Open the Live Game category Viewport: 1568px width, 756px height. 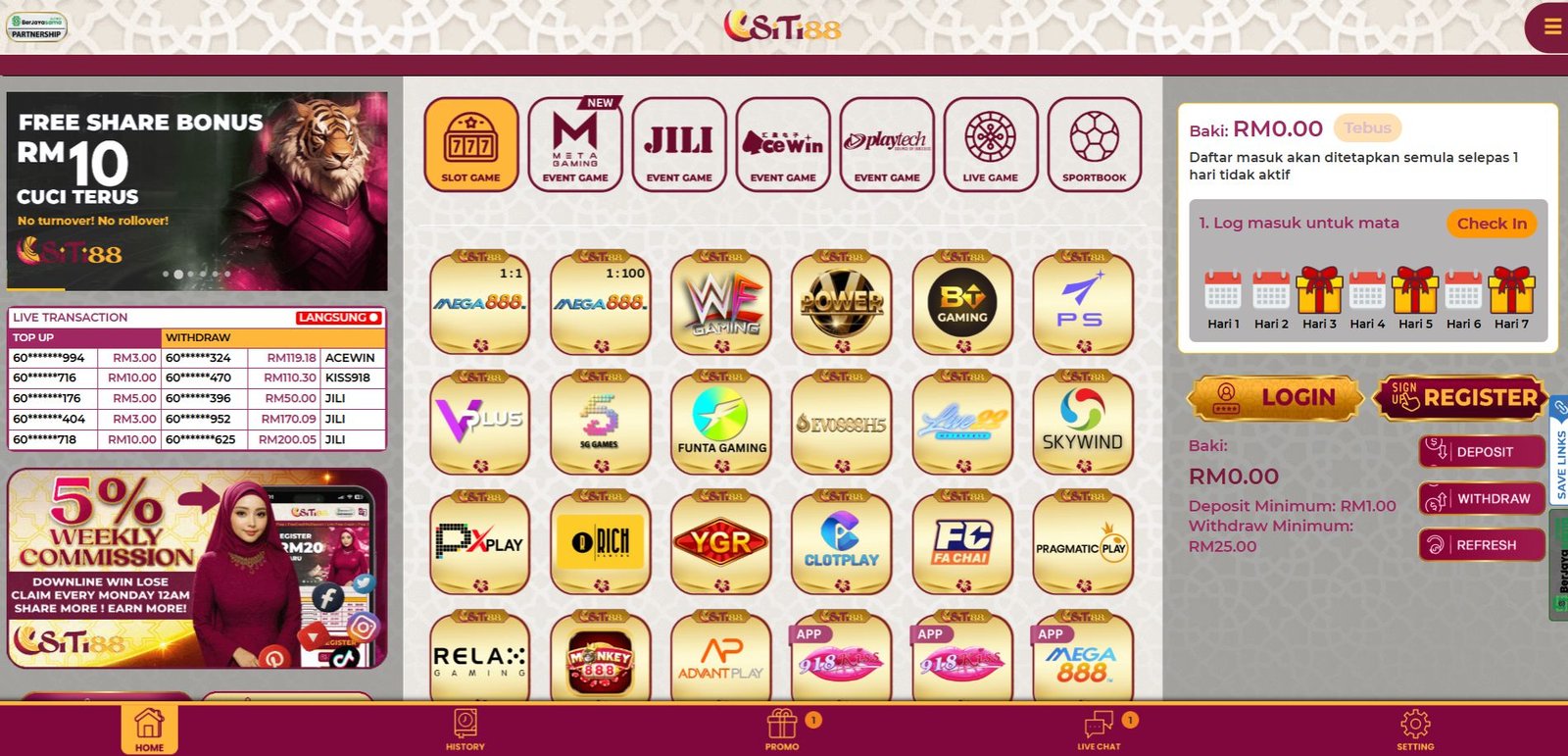click(991, 144)
